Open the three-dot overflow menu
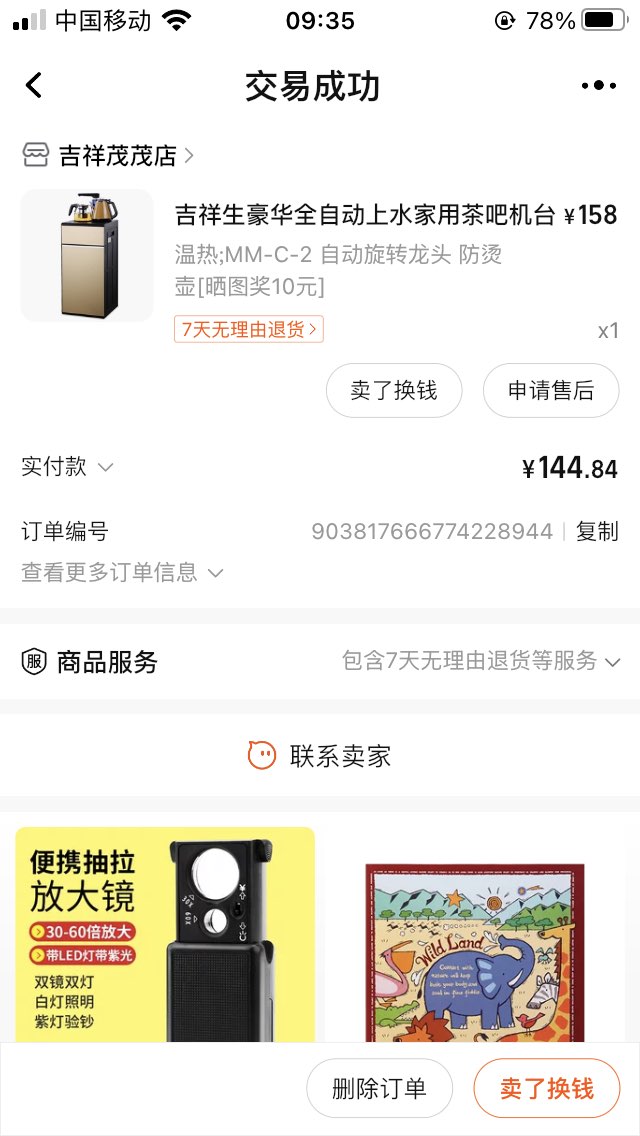The image size is (640, 1136). coord(598,86)
